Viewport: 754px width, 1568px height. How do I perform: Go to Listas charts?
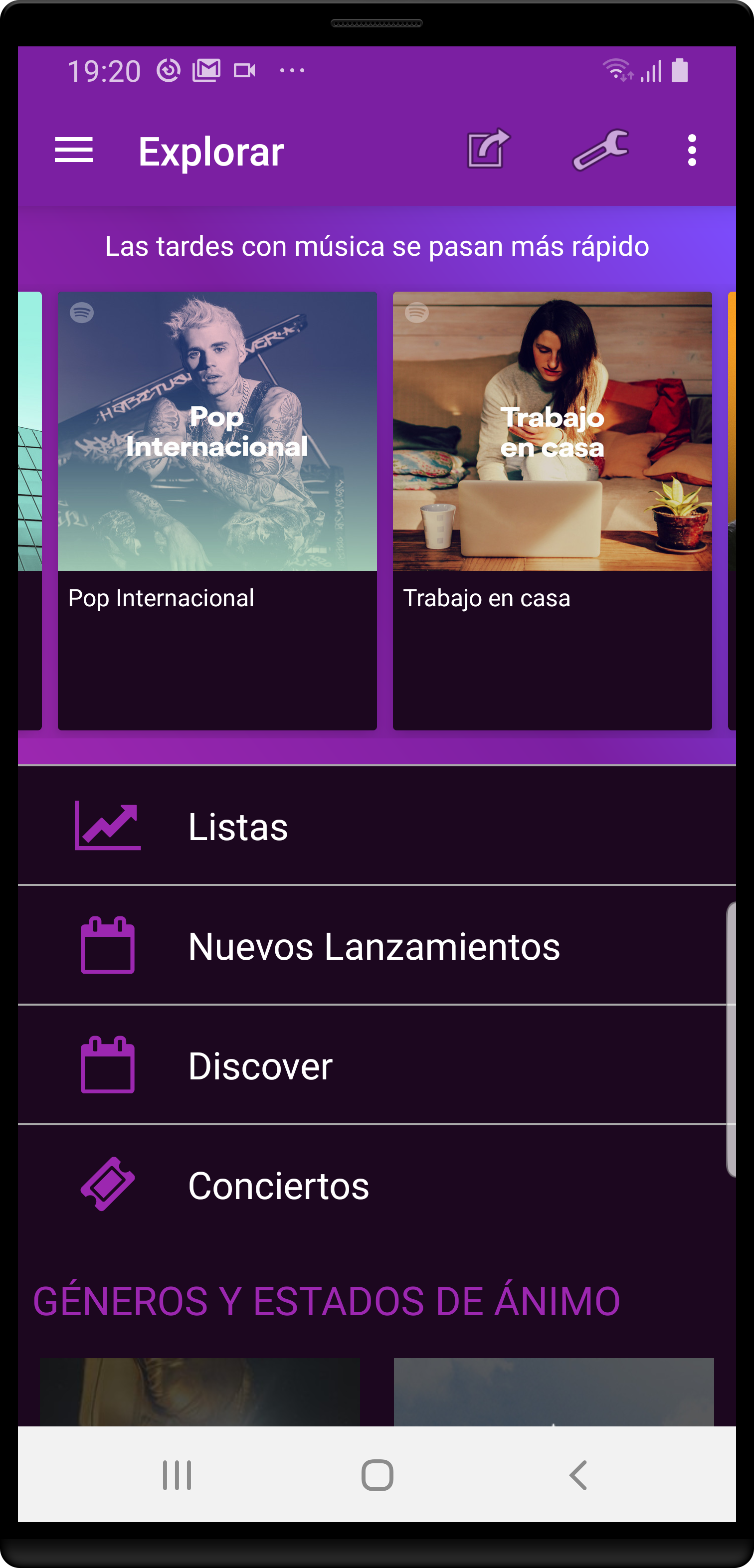(x=377, y=826)
